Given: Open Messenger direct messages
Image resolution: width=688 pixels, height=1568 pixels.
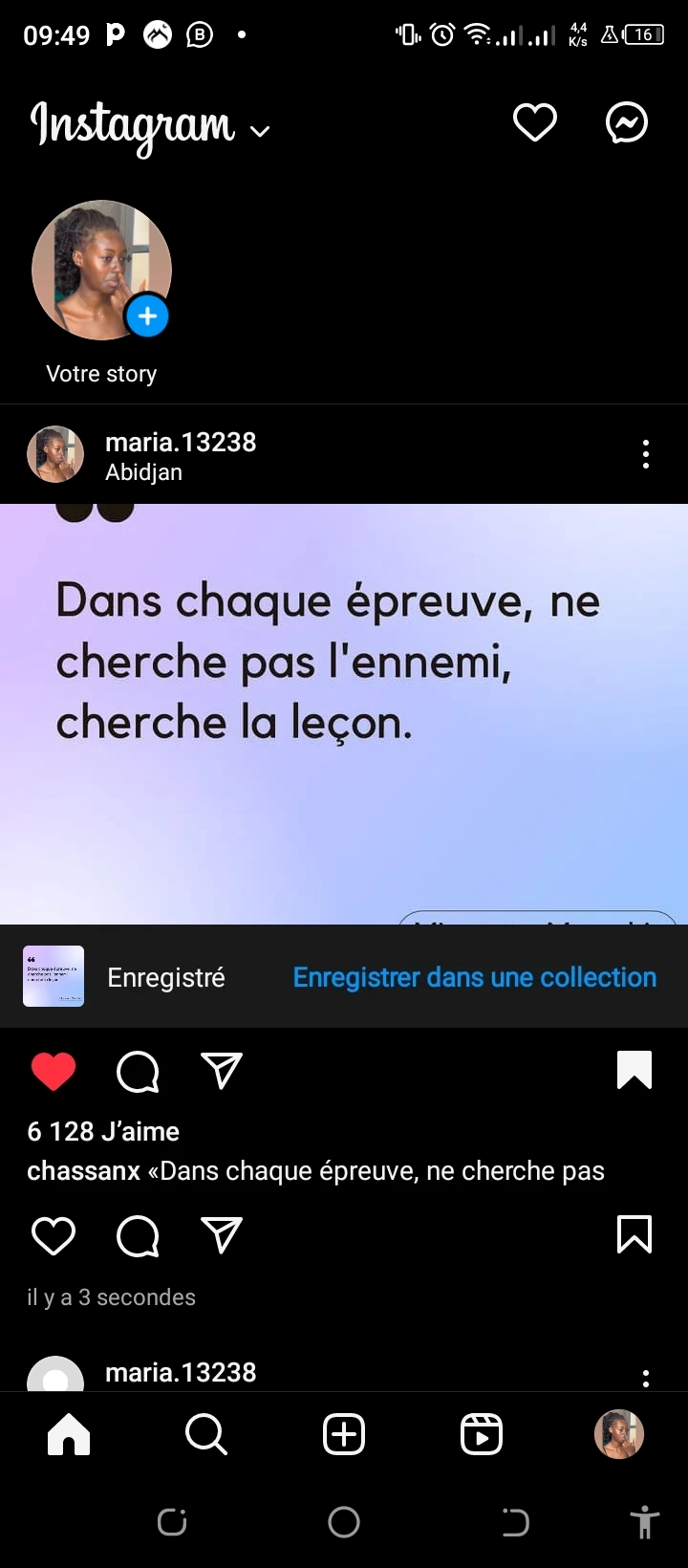Looking at the screenshot, I should 627,123.
